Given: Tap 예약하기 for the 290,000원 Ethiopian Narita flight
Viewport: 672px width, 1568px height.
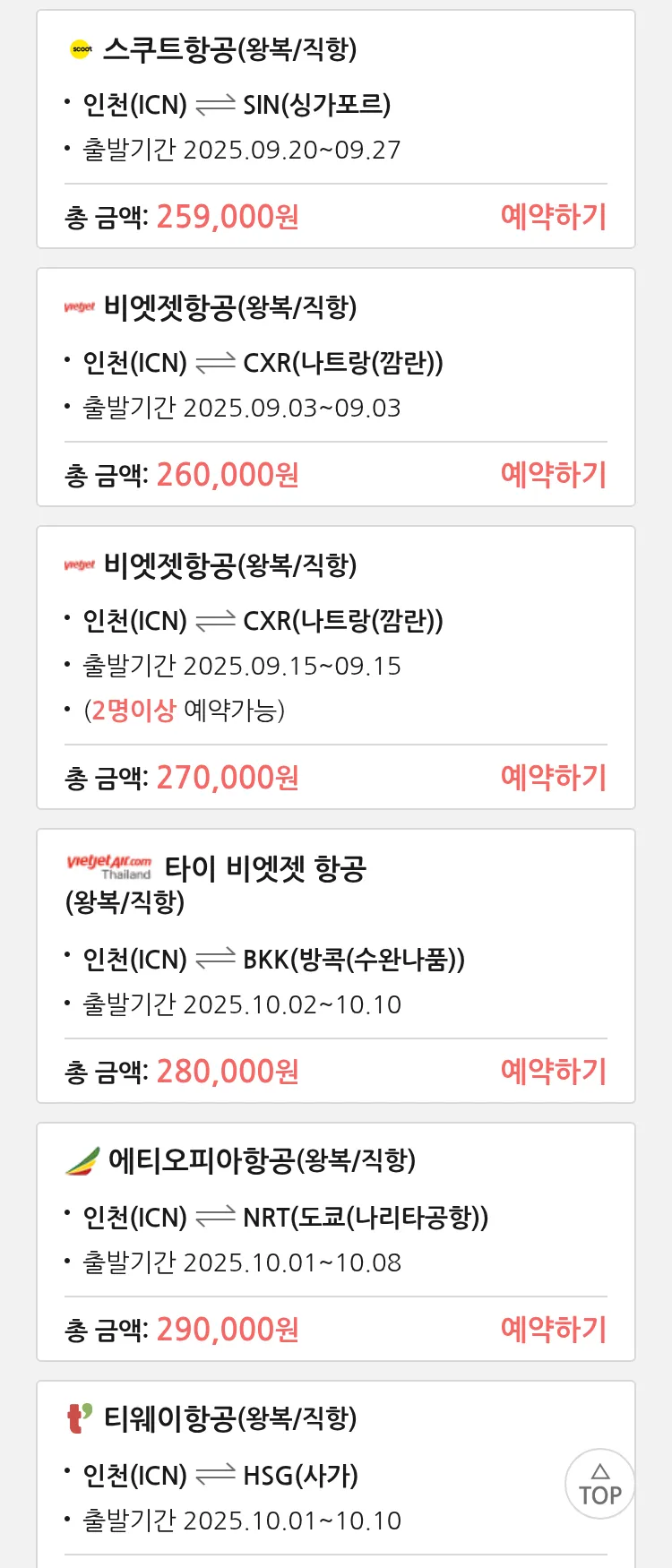Looking at the screenshot, I should coord(553,1330).
